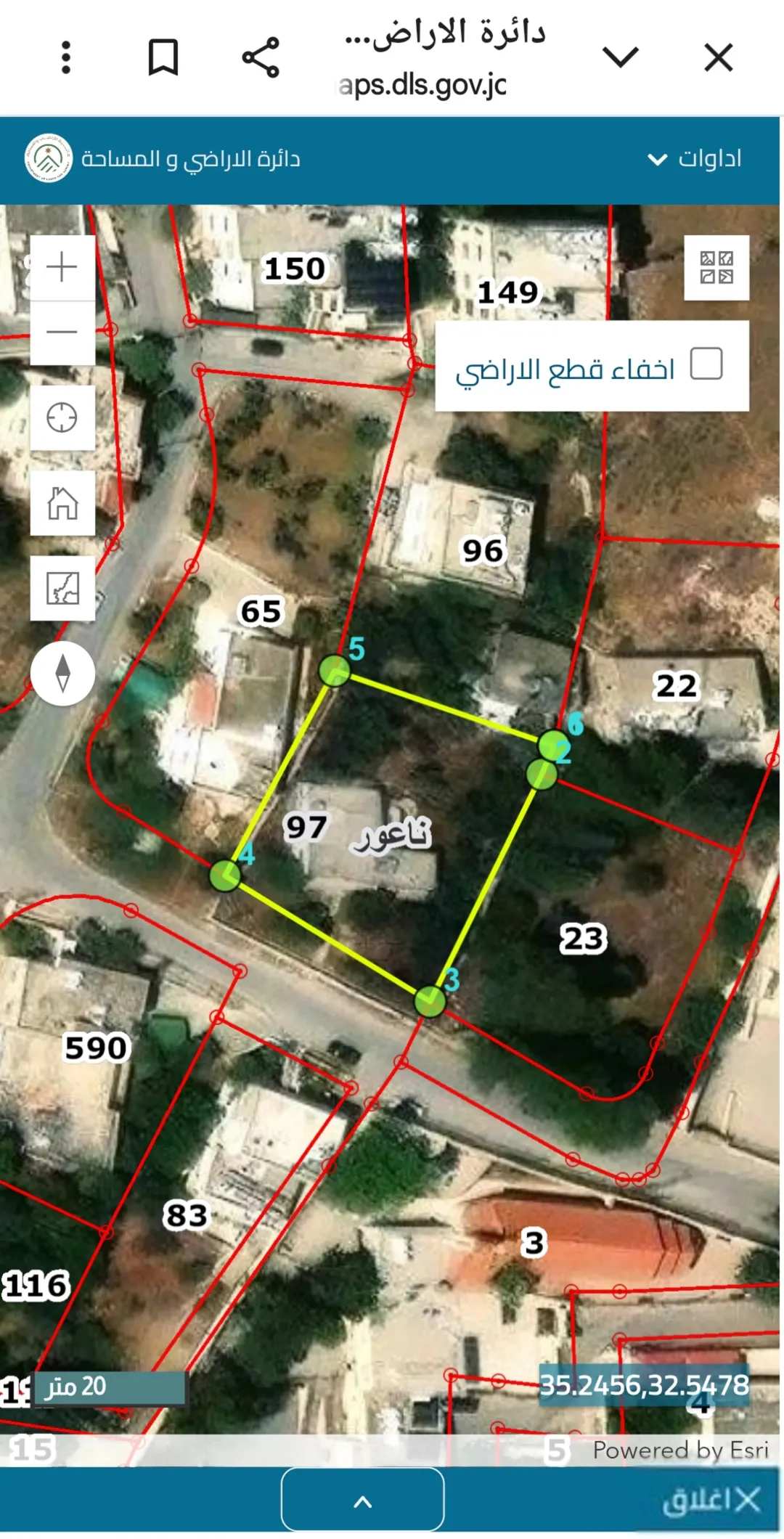Open the basemap gallery
The image size is (784, 1539).
pos(716,268)
